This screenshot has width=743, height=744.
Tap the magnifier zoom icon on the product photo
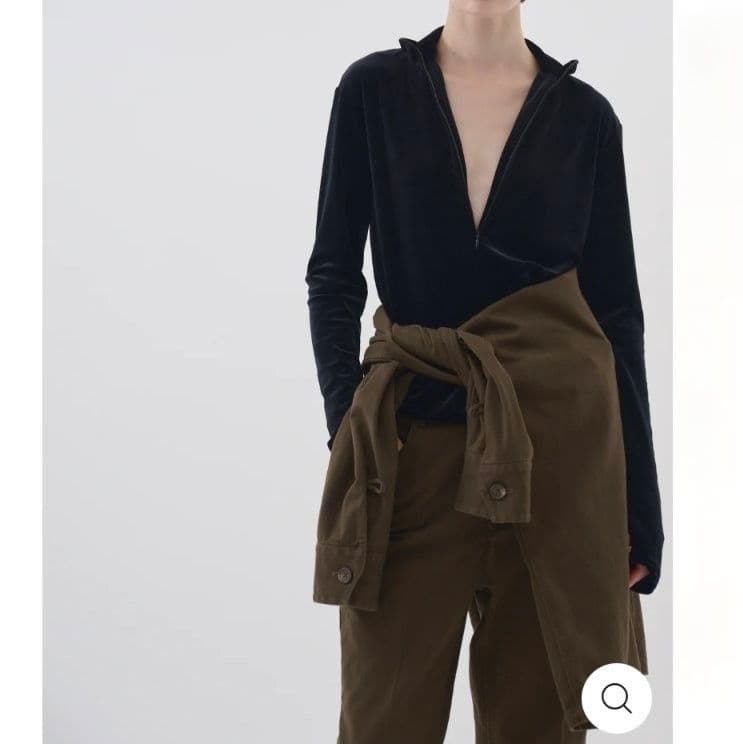616,698
